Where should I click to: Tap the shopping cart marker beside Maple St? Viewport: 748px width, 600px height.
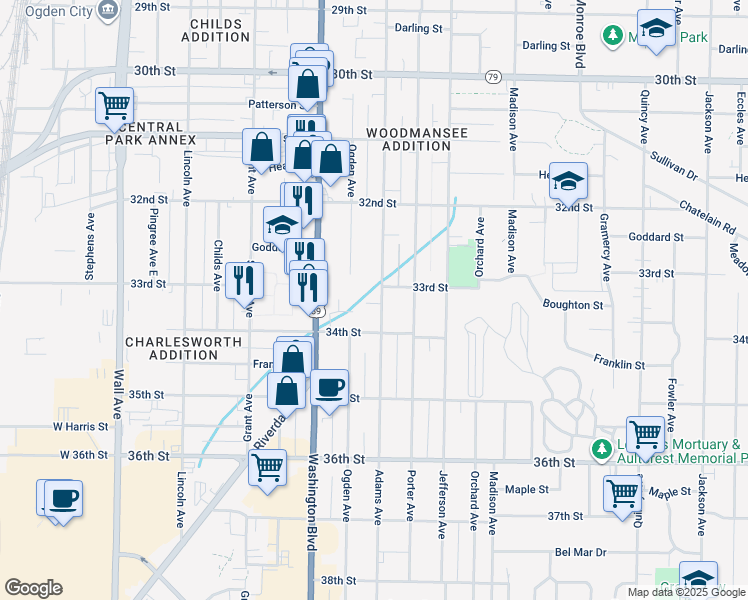pos(623,495)
